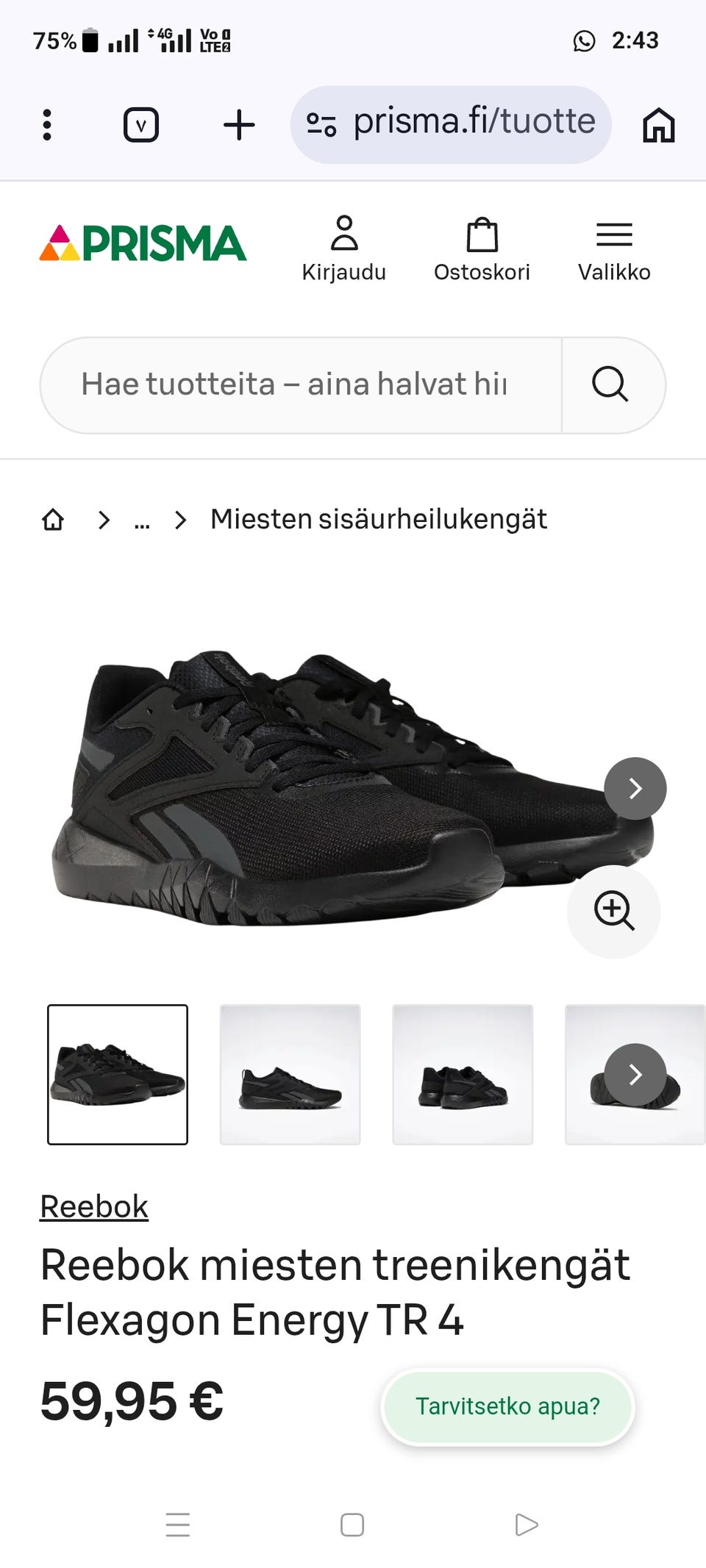Viewport: 706px width, 1568px height.
Task: Go to the breadcrumb home icon
Action: [x=53, y=520]
